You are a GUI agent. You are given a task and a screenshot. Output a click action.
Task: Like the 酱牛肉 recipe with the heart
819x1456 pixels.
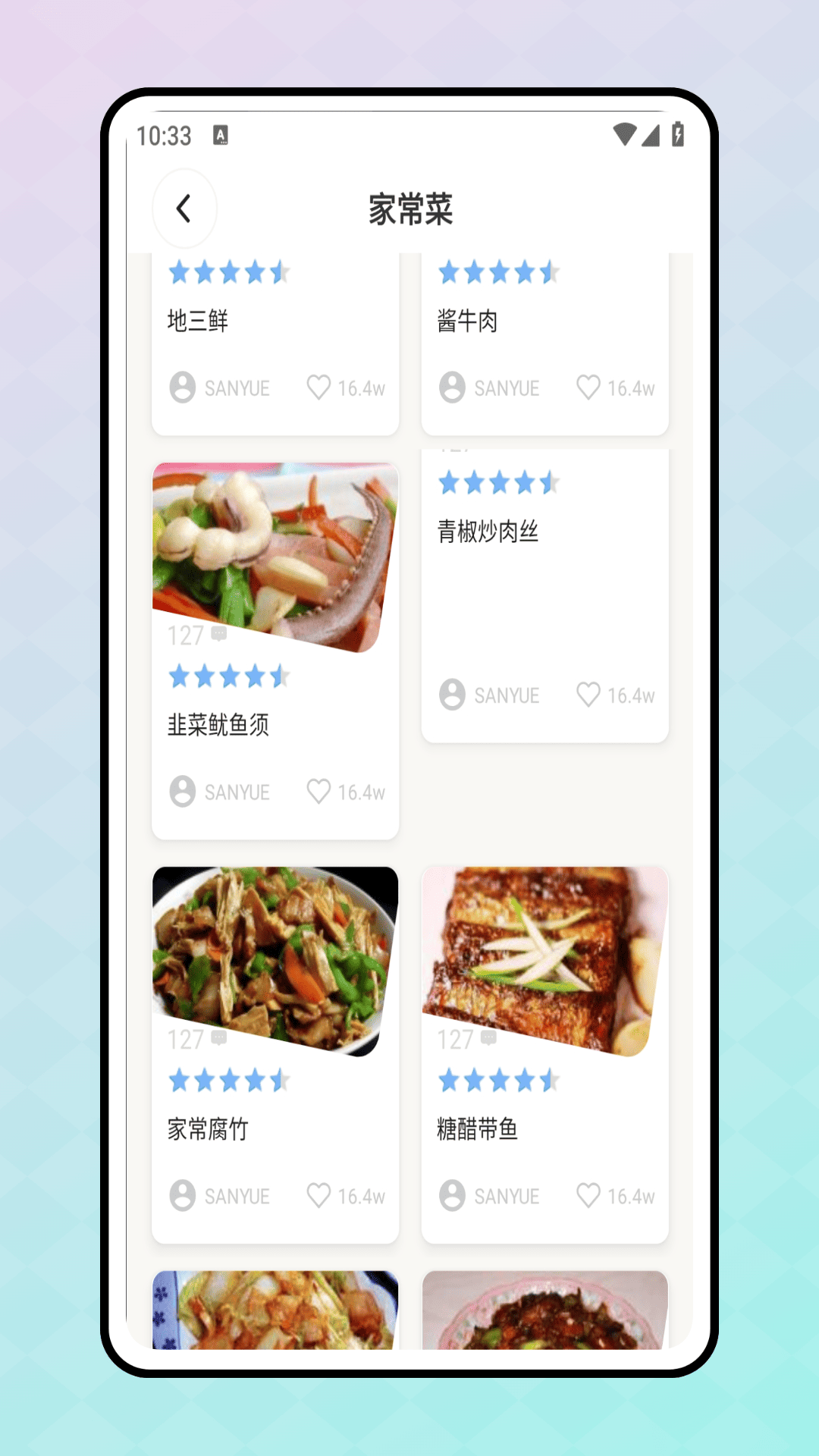[588, 388]
